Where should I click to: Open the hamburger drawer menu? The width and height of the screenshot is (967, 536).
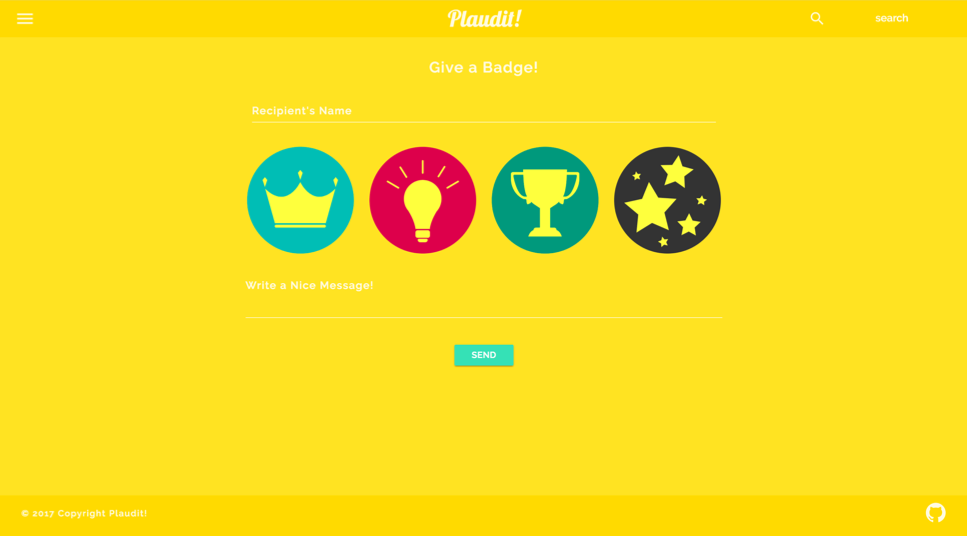(25, 18)
